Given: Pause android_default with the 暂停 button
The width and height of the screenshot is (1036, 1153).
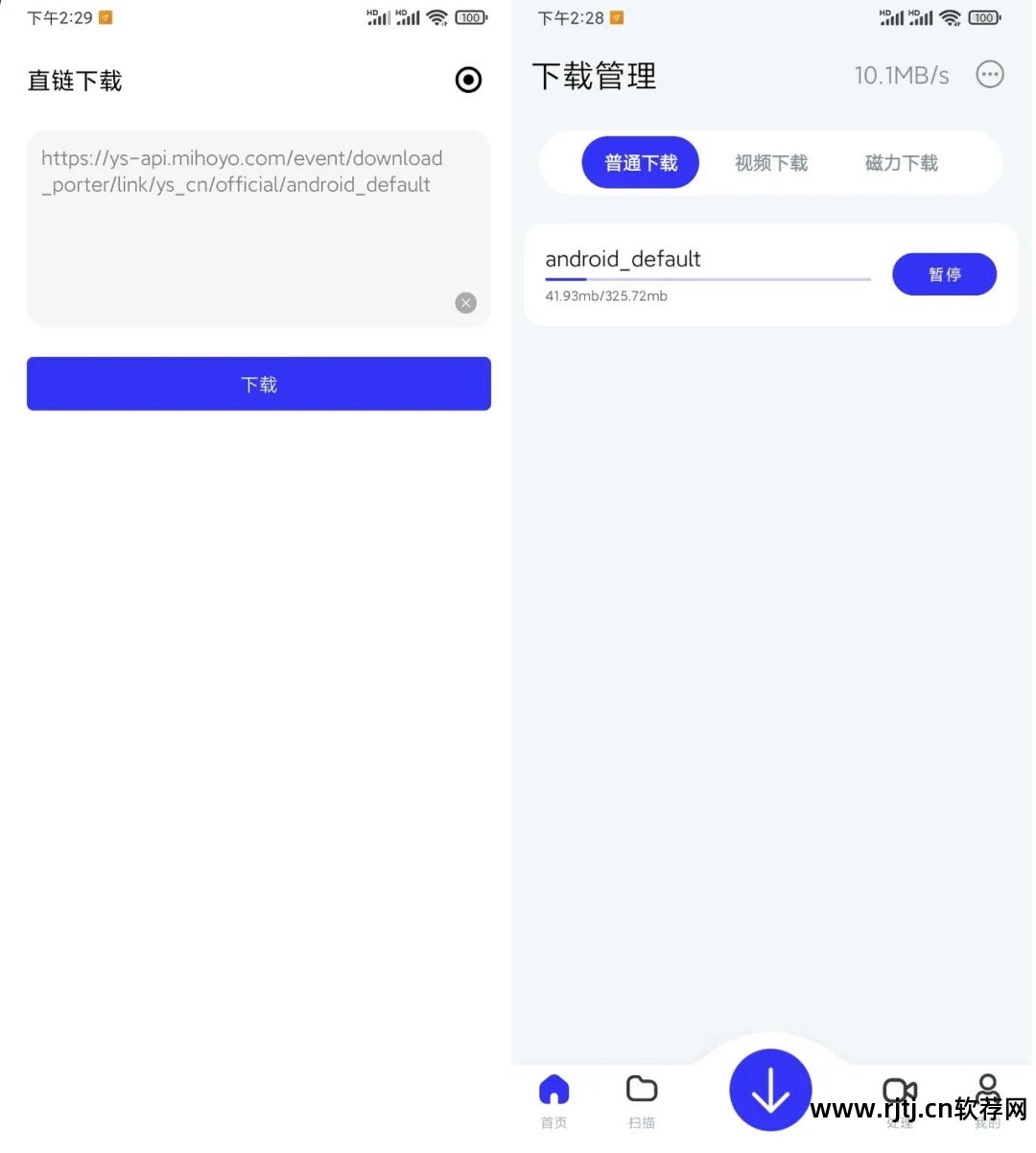Looking at the screenshot, I should tap(944, 273).
